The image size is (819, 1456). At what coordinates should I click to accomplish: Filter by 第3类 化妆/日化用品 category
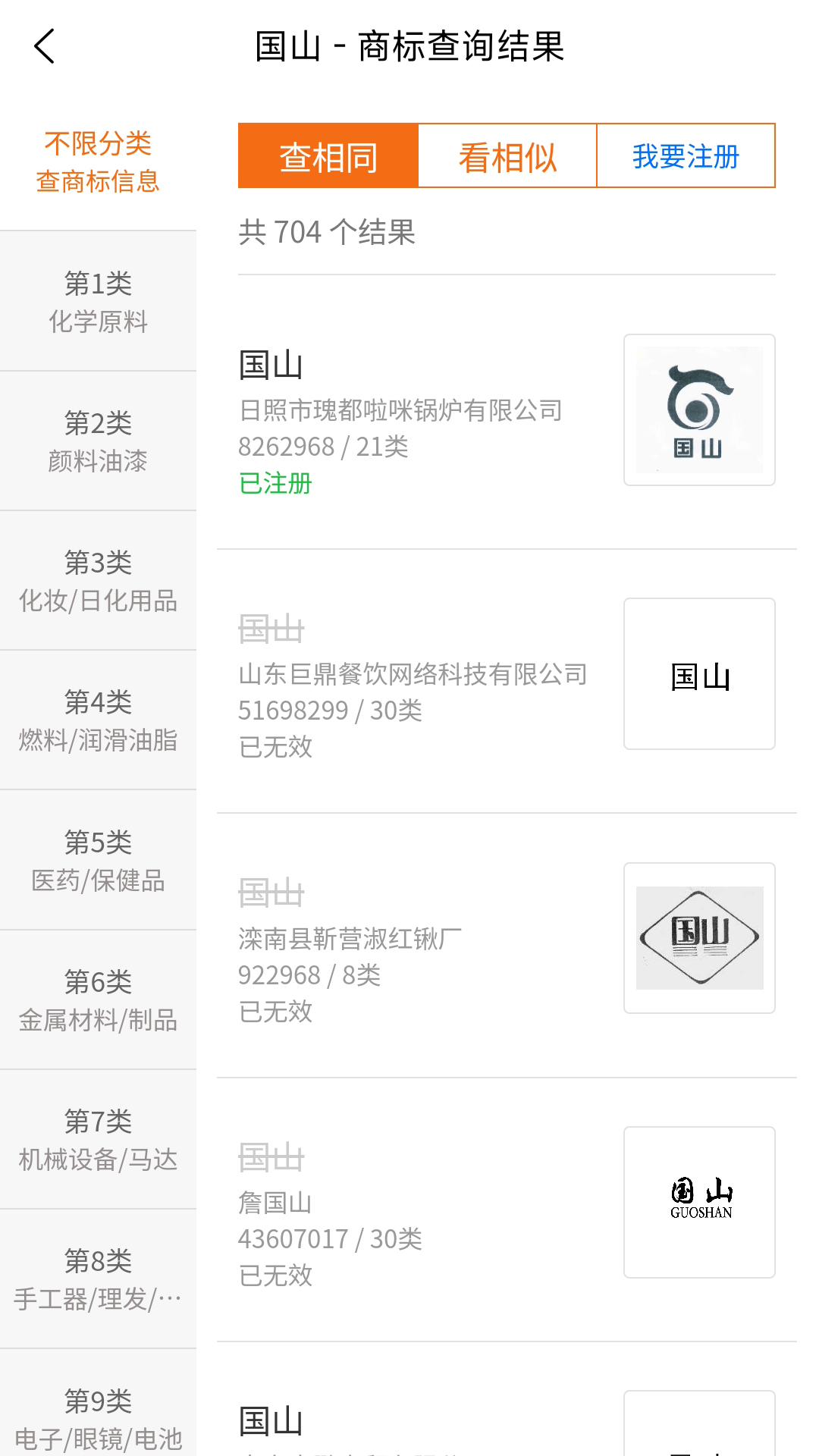(98, 581)
